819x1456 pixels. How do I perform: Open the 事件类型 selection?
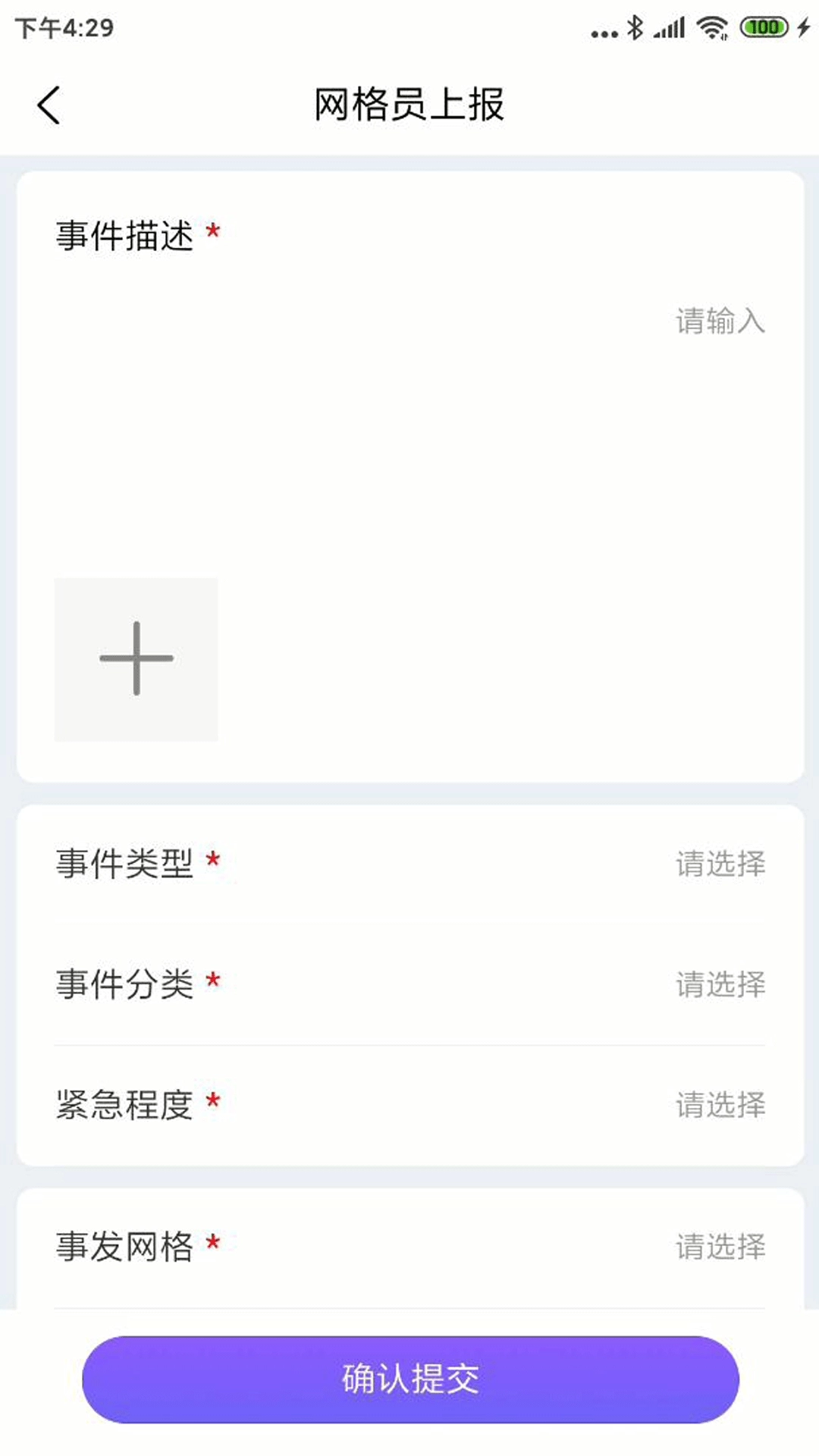[409, 862]
